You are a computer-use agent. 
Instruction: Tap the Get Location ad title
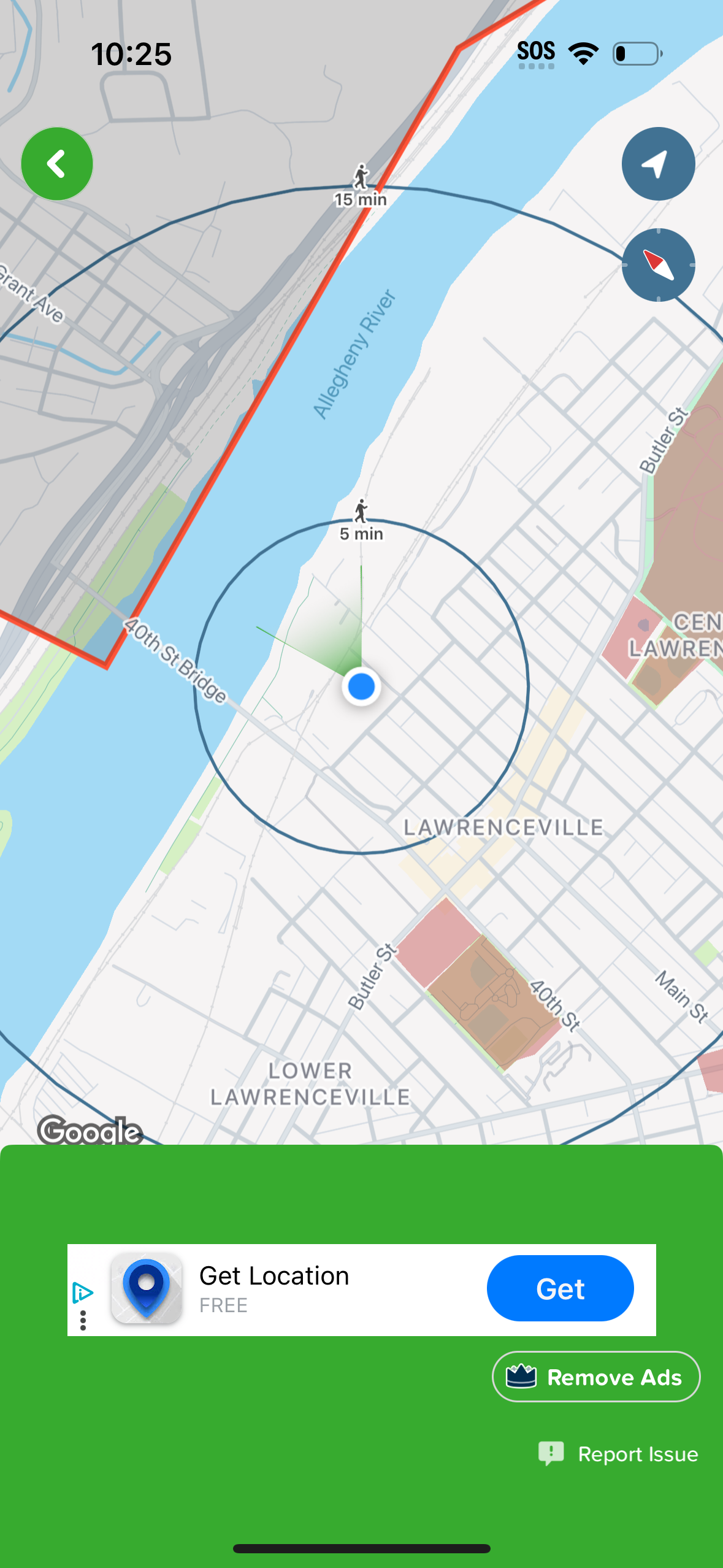point(274,1275)
